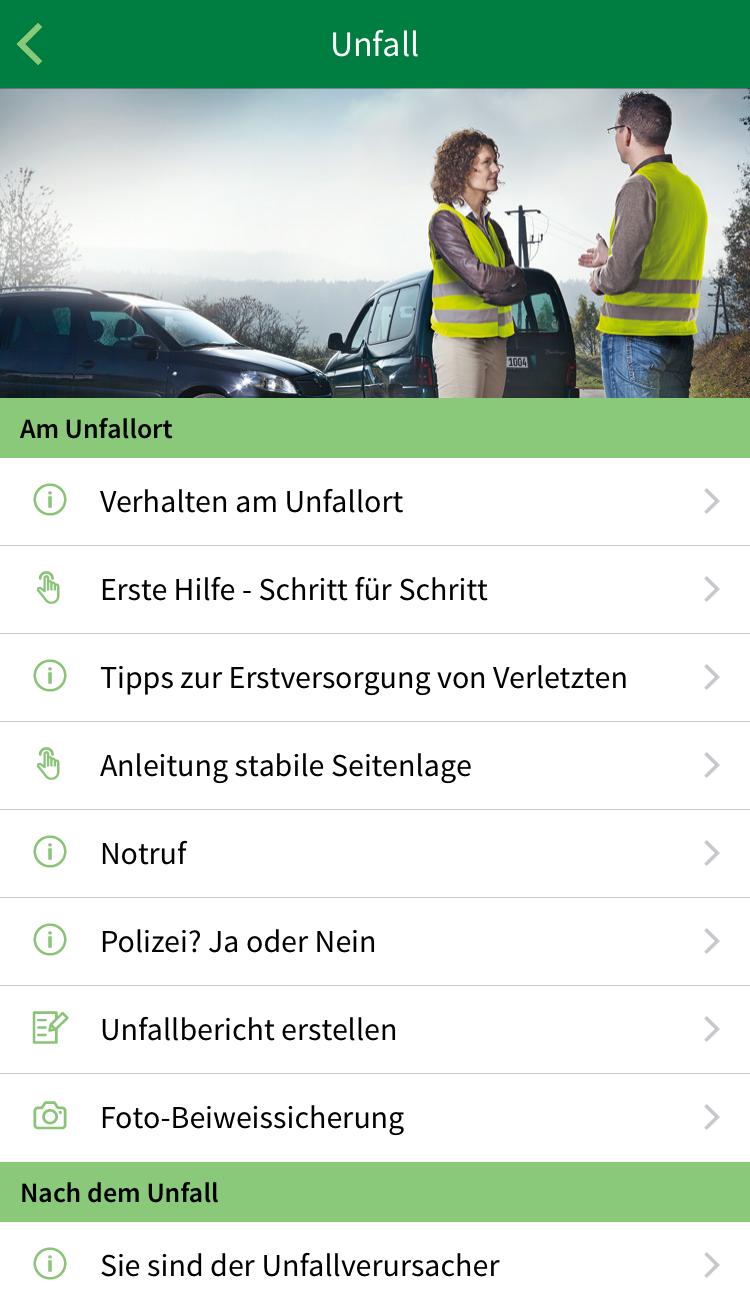Open Anleitung stabile Seitenlage
The height and width of the screenshot is (1294, 750).
click(x=374, y=765)
